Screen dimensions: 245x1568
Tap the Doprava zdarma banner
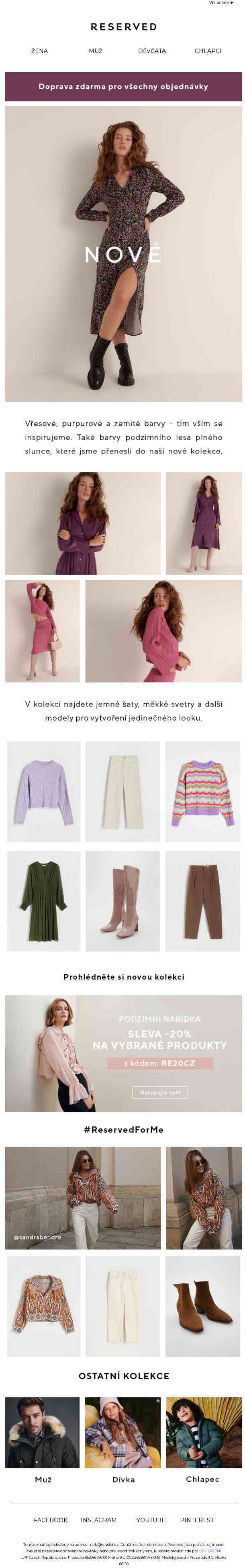[123, 86]
